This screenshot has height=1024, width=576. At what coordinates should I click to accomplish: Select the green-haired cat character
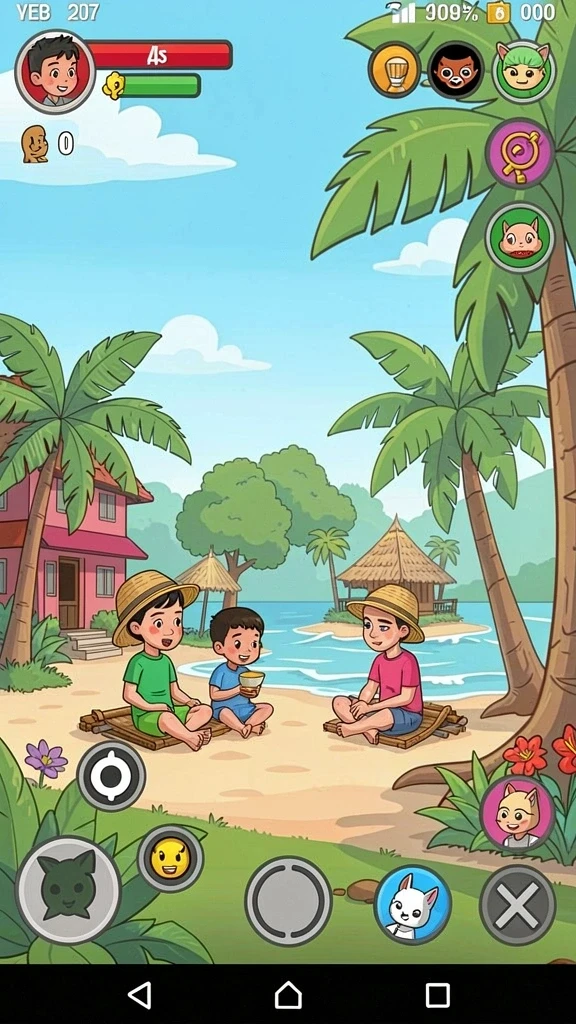[x=523, y=71]
